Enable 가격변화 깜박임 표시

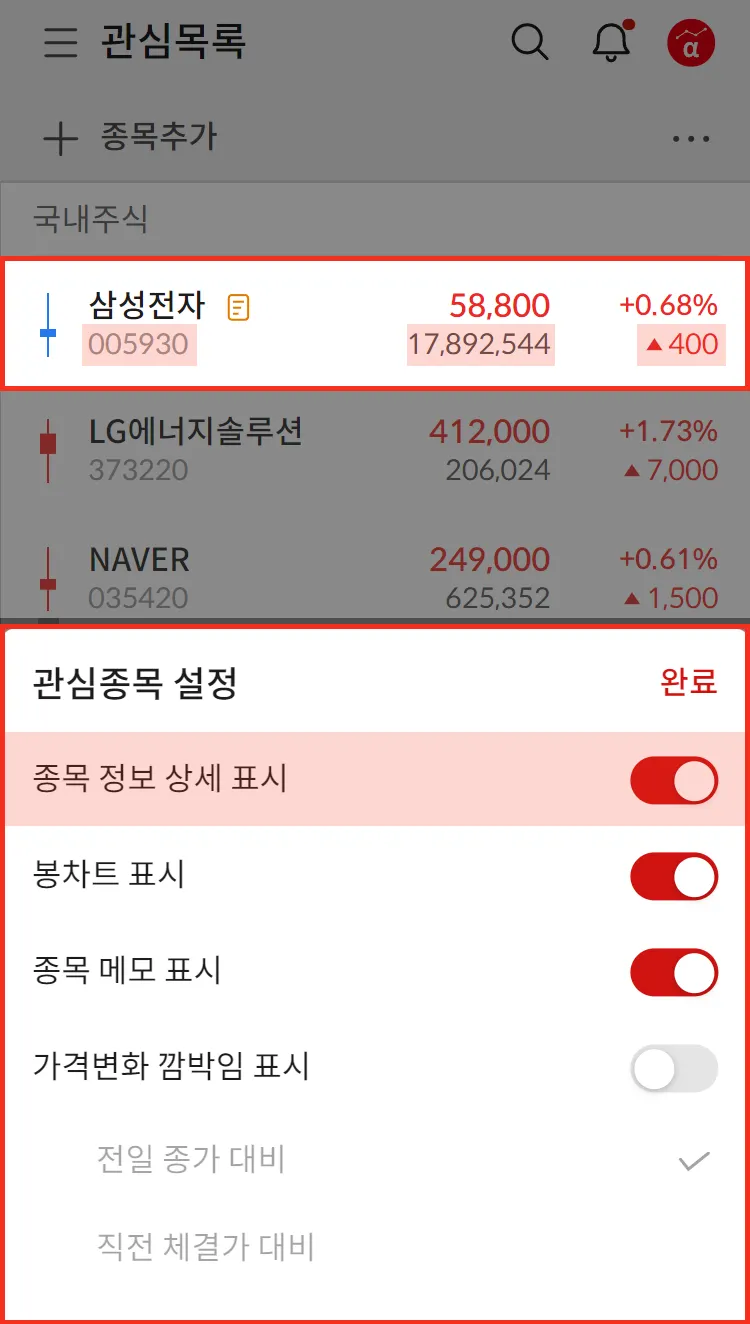coord(673,1069)
